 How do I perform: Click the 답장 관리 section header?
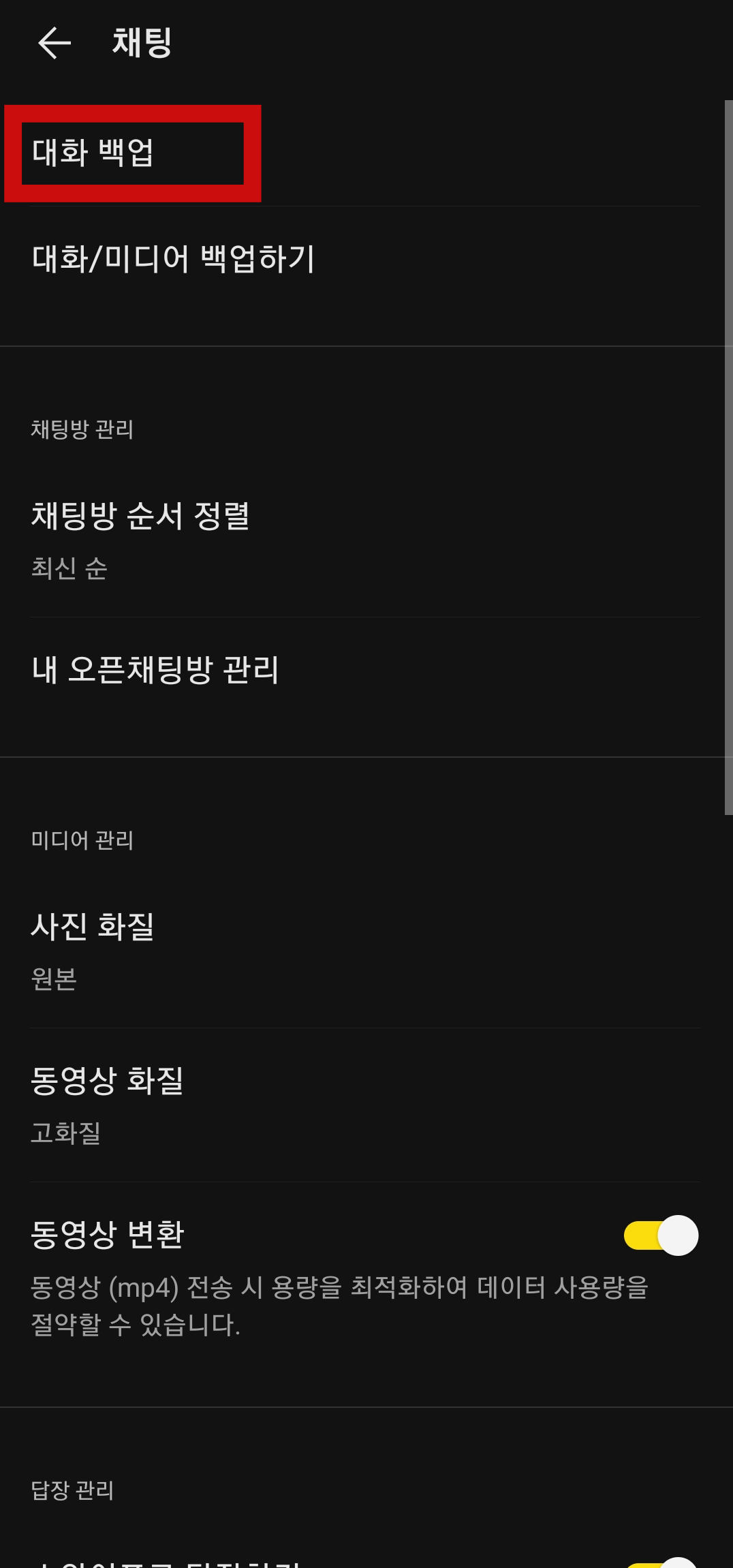(72, 1490)
